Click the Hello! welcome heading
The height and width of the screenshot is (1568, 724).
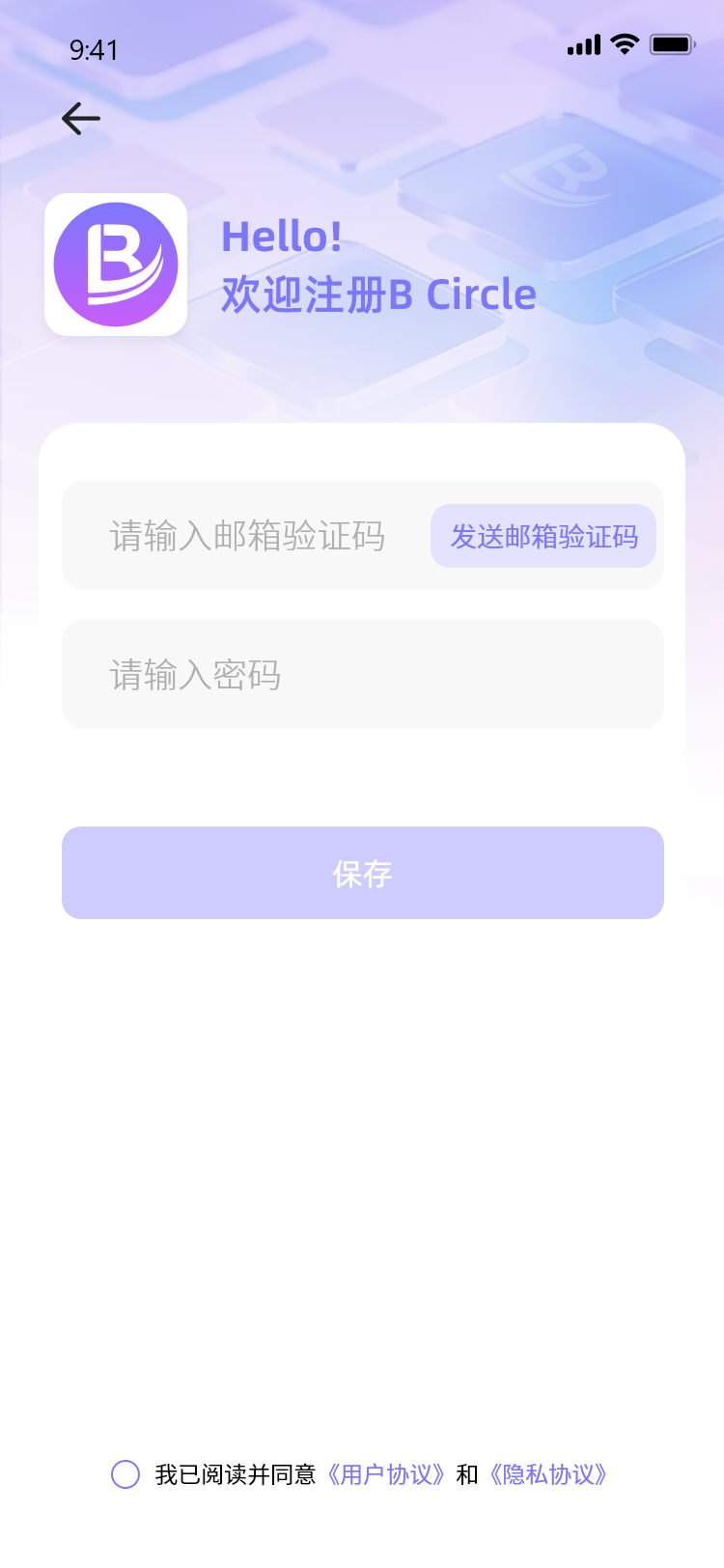[x=283, y=237]
